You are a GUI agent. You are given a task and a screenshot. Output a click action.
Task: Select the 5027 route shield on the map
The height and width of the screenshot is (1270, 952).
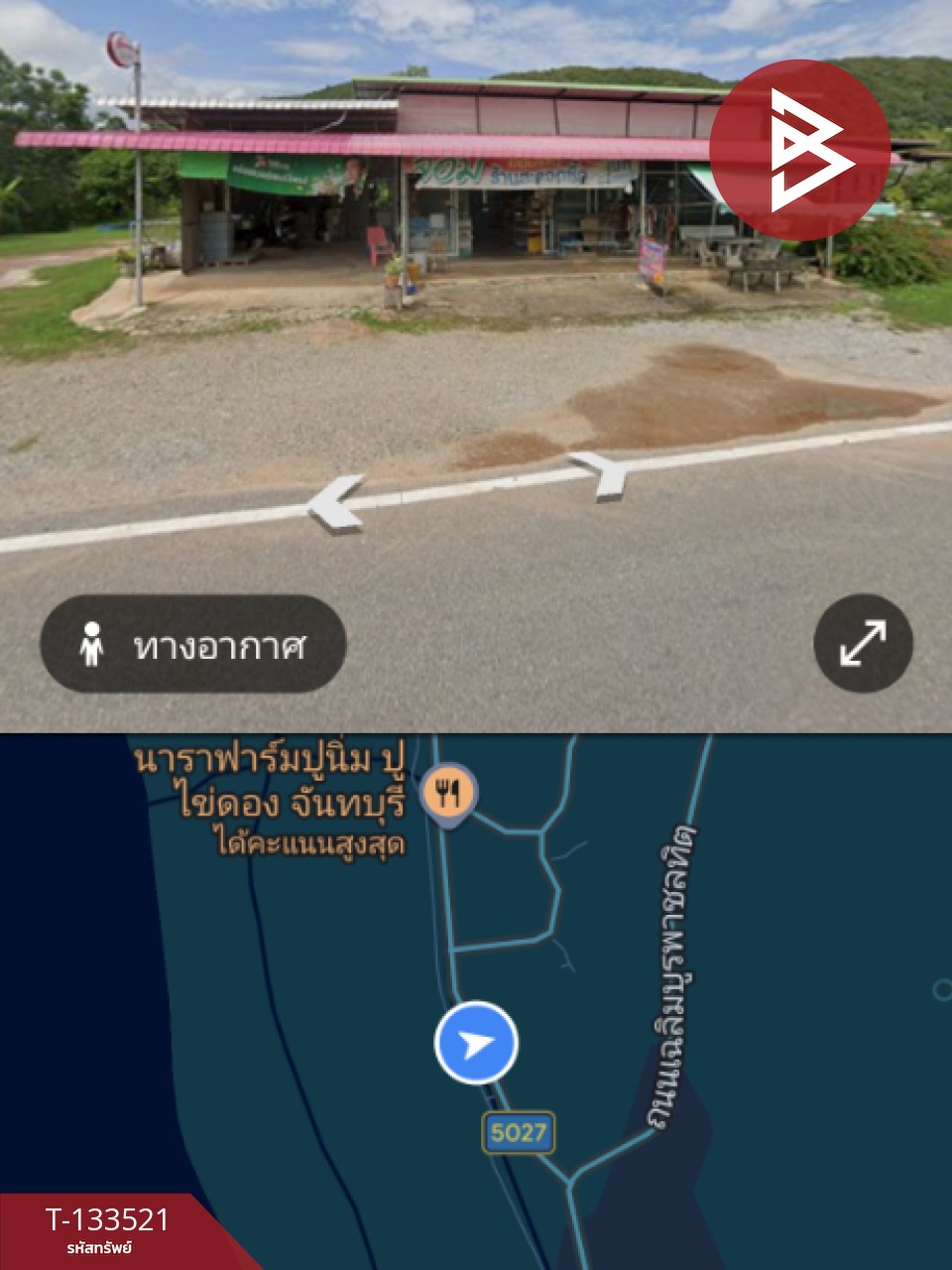(521, 1131)
